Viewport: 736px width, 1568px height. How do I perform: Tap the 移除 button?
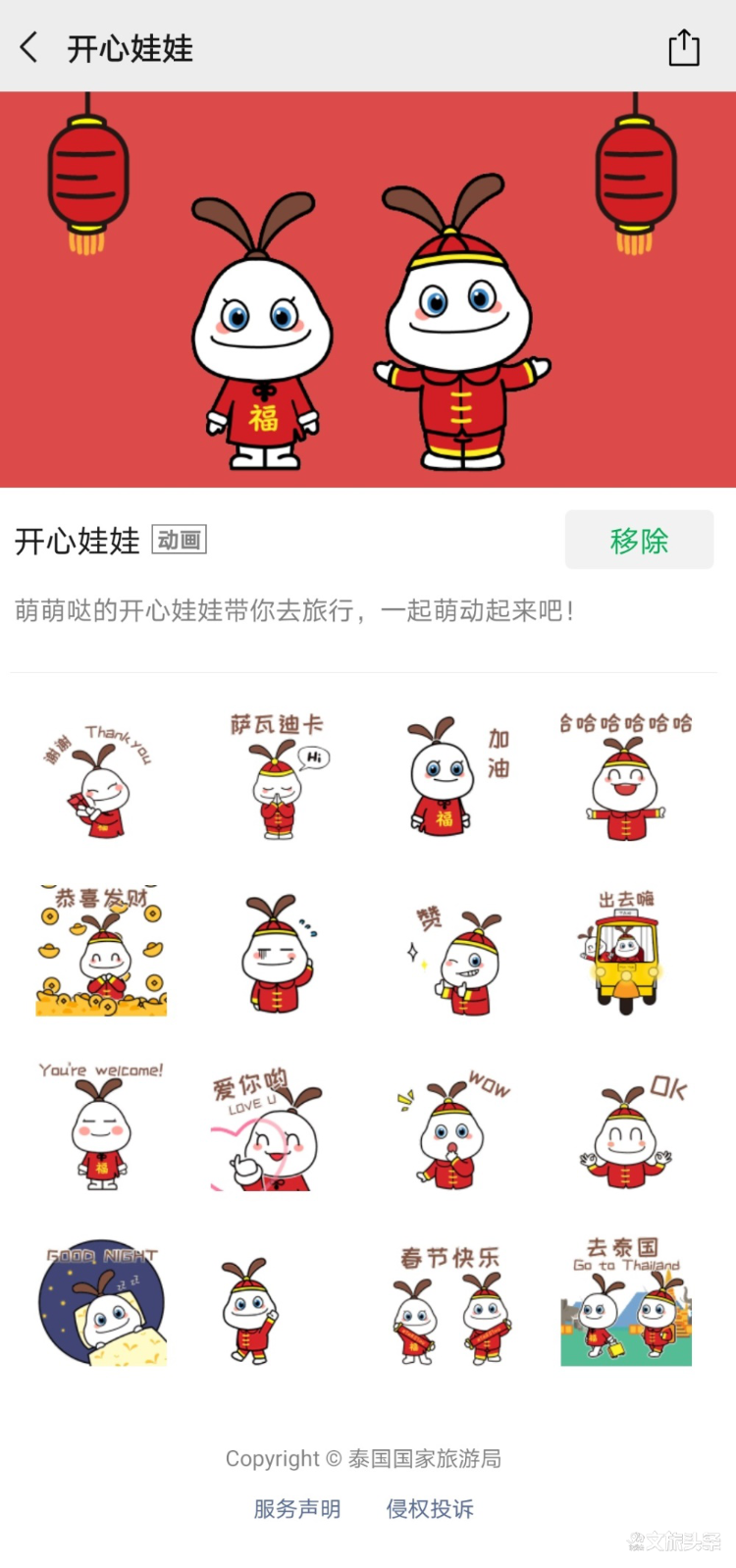pyautogui.click(x=639, y=540)
